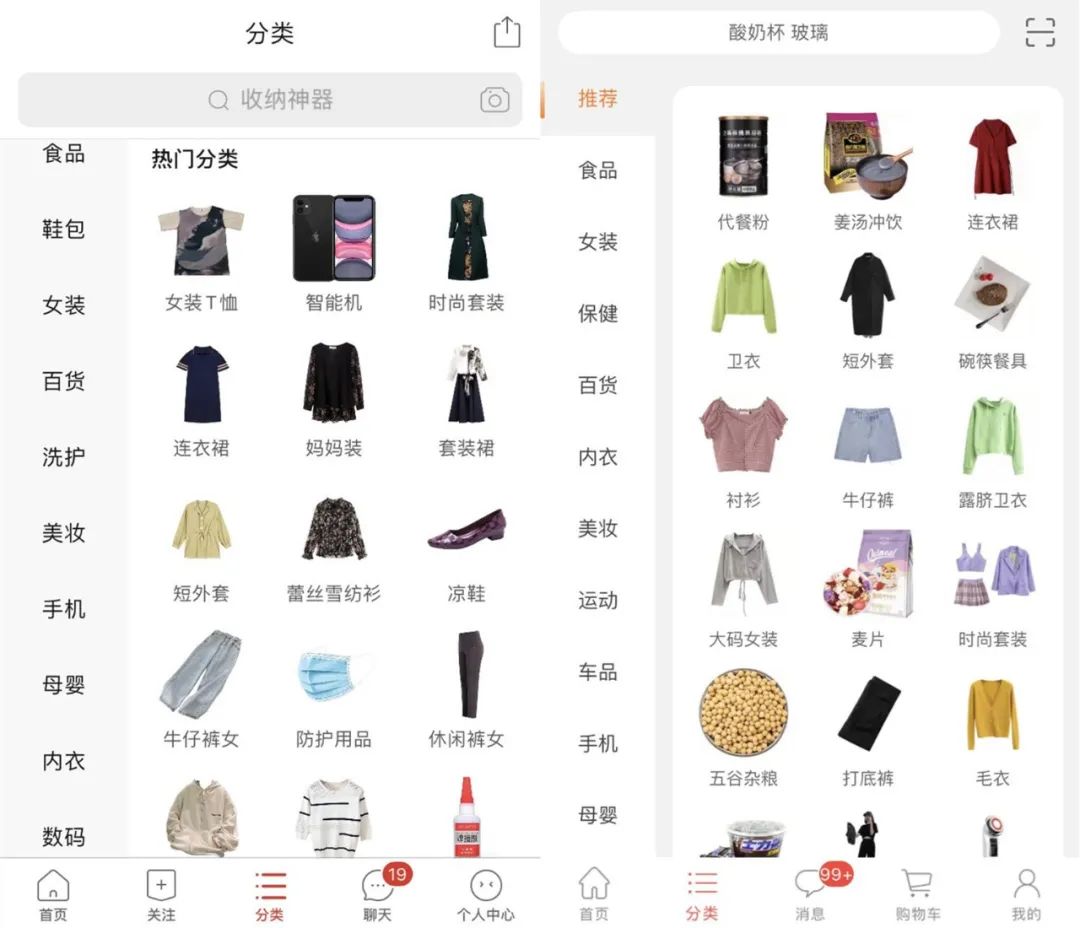Viewport: 1080px width, 928px height.
Task: Open the scan code icon
Action: coord(1040,33)
